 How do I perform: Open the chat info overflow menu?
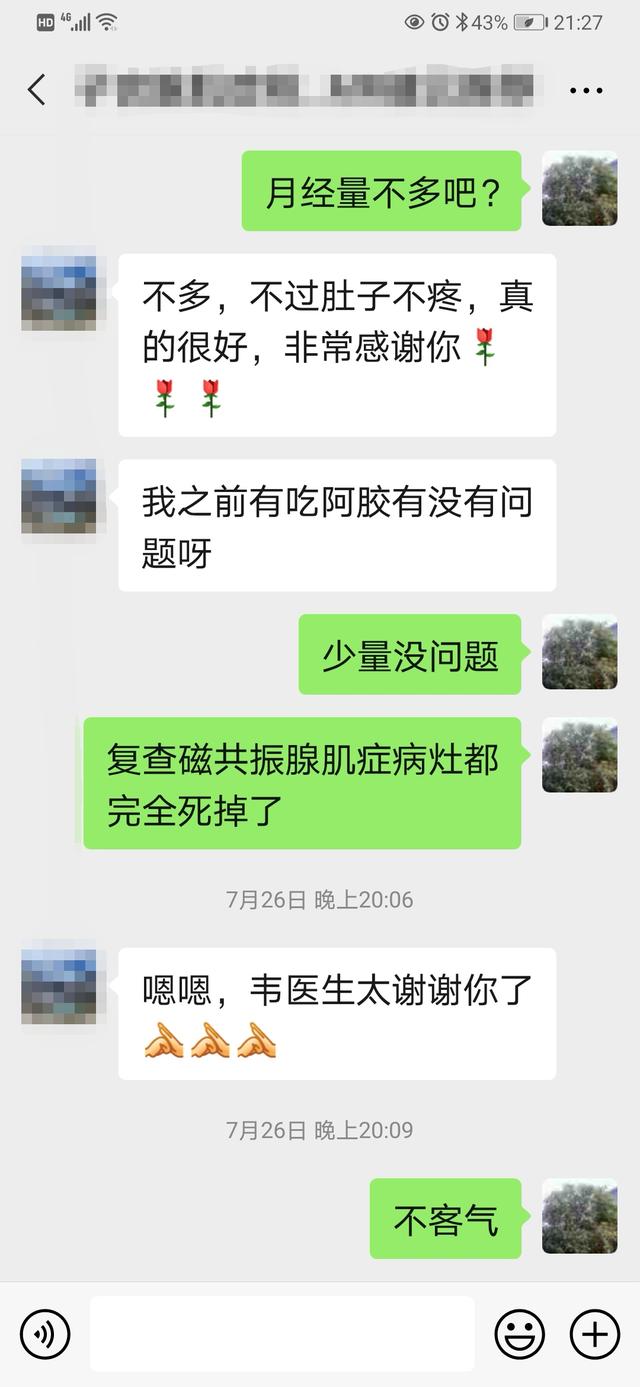[586, 90]
